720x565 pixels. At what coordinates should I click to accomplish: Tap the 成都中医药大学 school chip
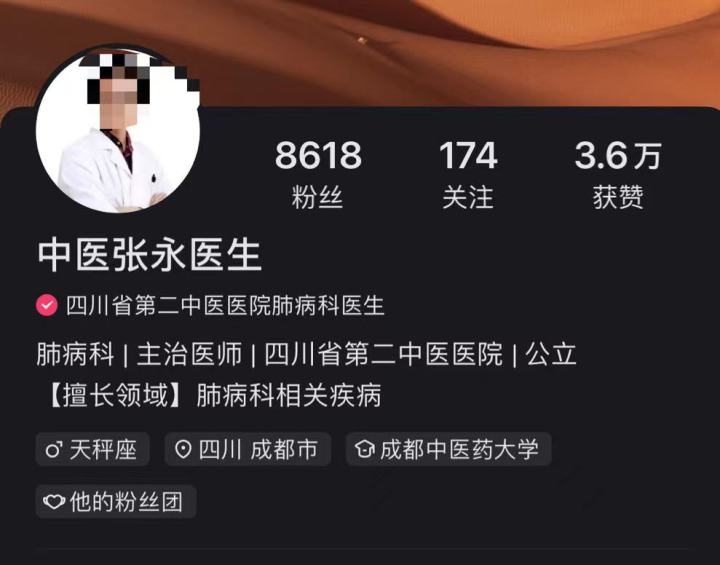[448, 450]
